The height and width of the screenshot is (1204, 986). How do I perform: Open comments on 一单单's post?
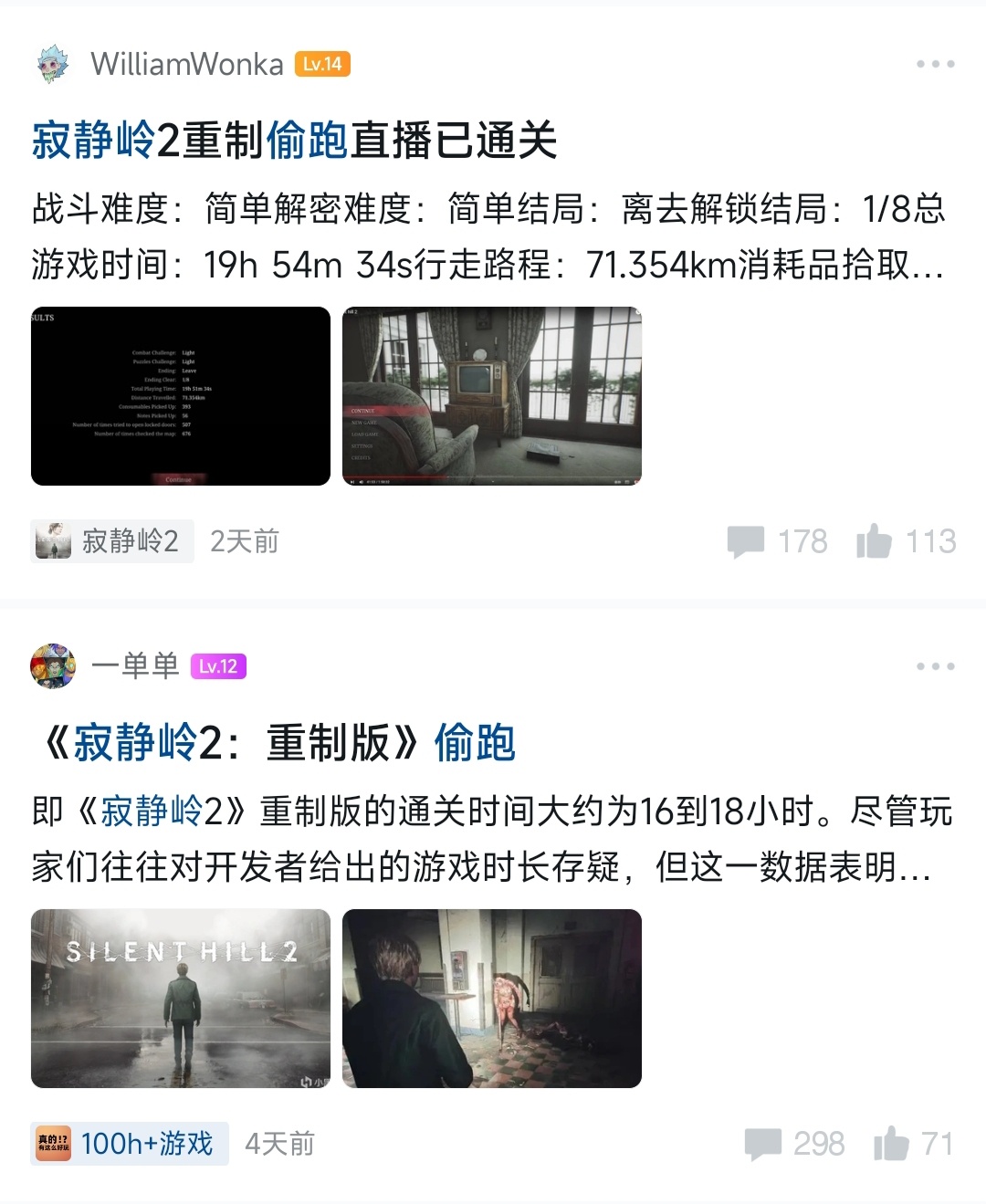click(793, 1144)
